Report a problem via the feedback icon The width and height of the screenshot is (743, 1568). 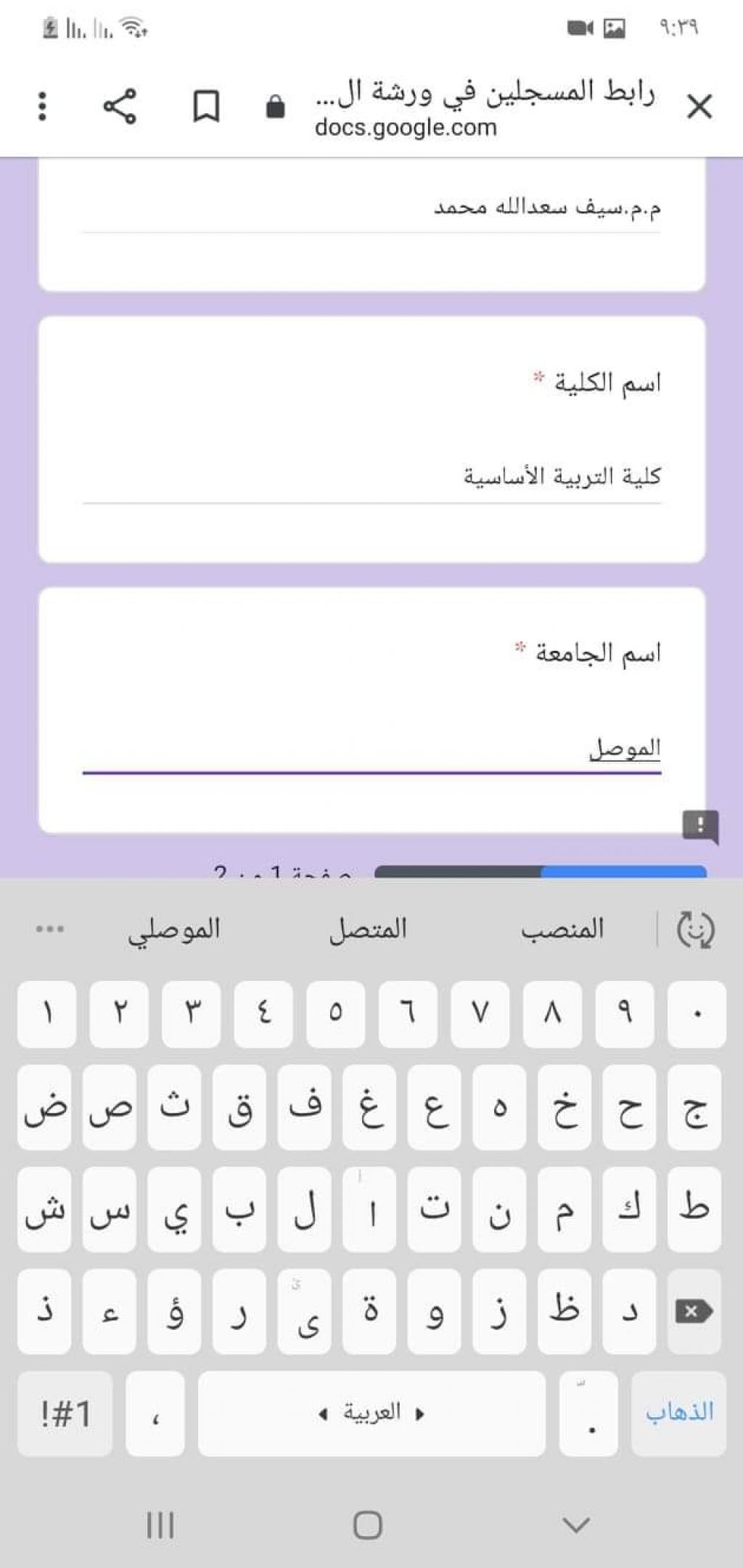(700, 826)
